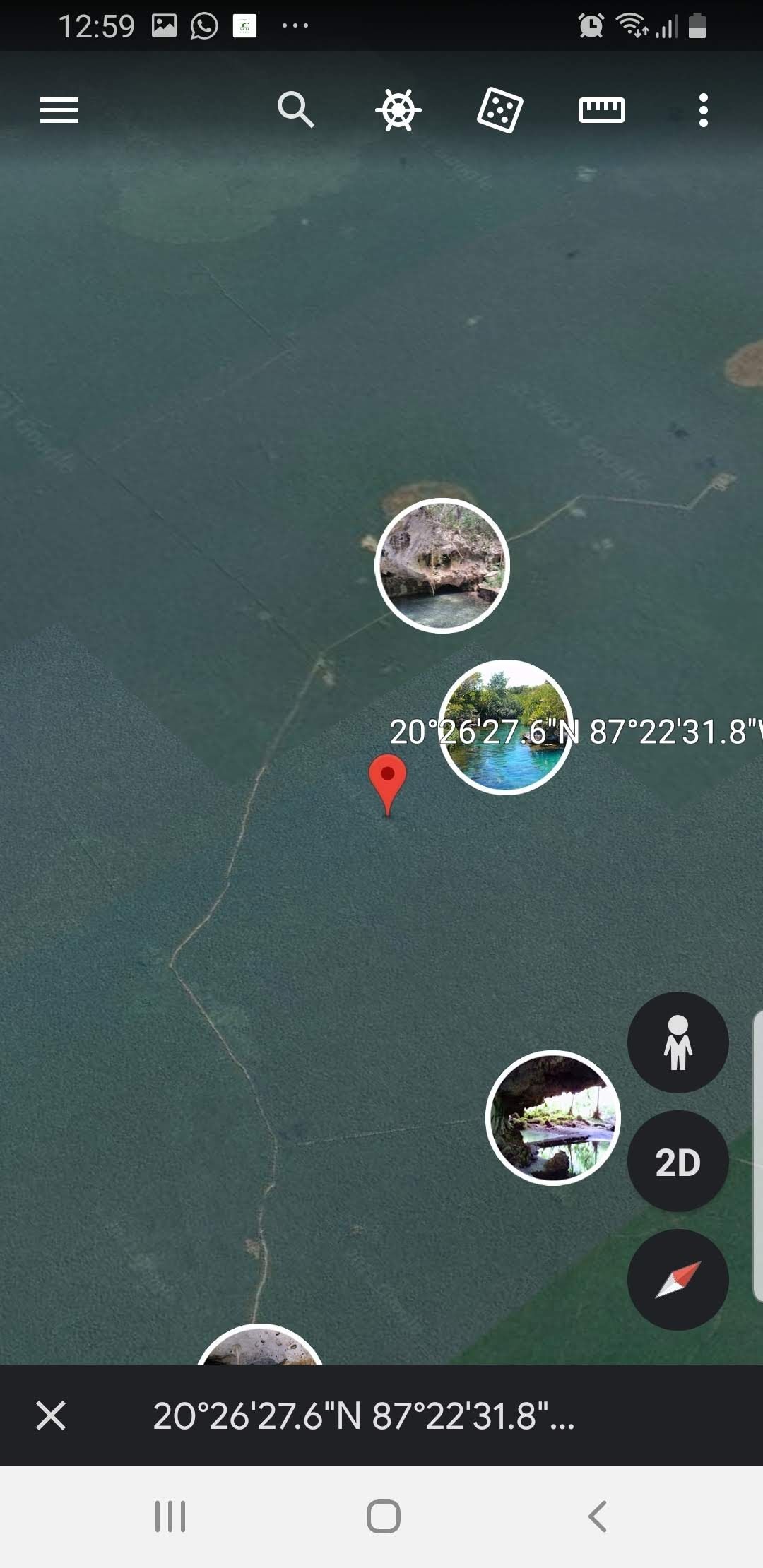
Task: Open the hamburger menu
Action: (59, 110)
